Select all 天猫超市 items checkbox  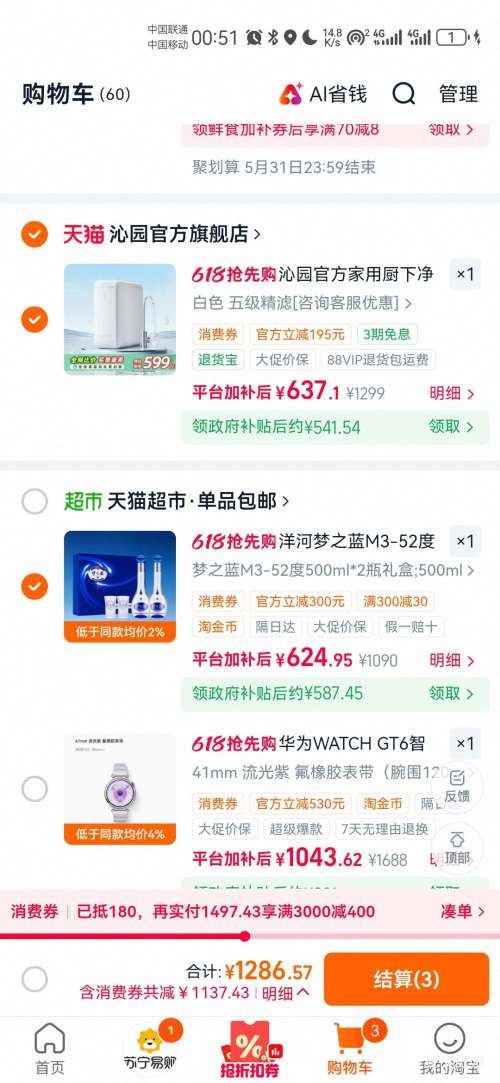(35, 501)
